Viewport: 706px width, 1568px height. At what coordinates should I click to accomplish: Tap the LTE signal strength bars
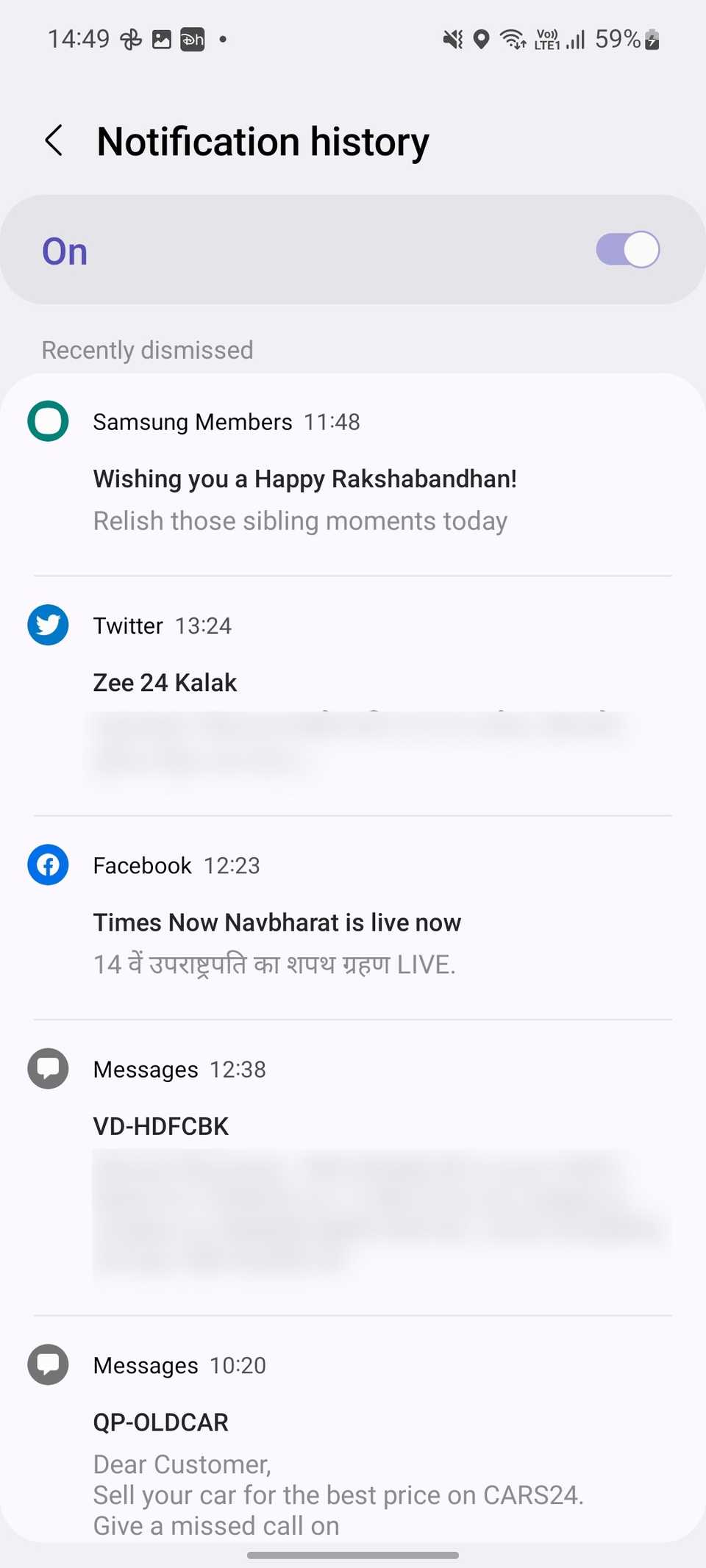[x=577, y=39]
